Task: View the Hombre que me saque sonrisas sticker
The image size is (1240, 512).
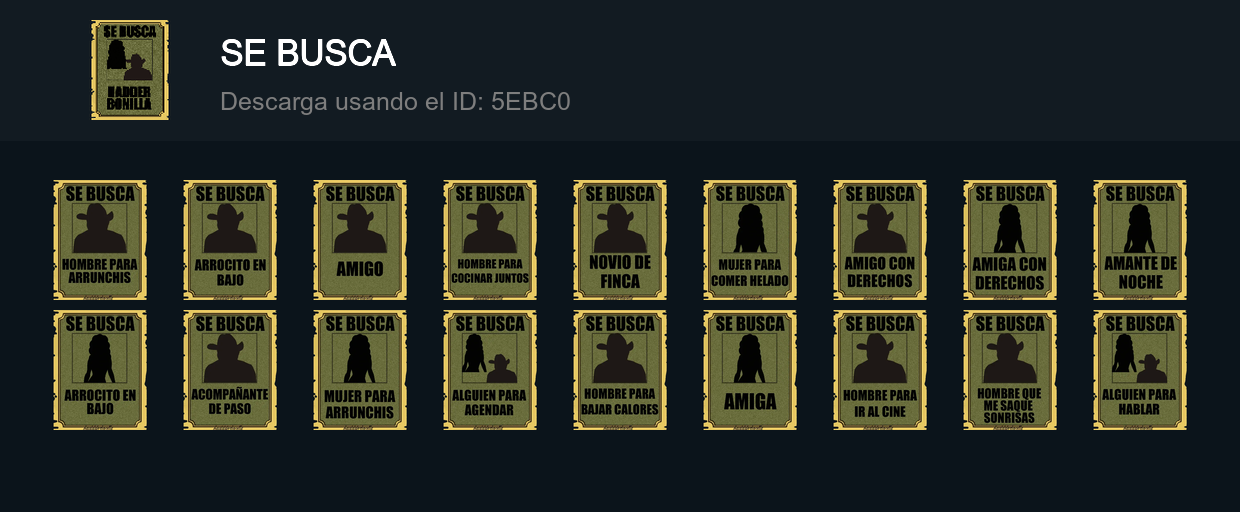Action: click(1010, 370)
